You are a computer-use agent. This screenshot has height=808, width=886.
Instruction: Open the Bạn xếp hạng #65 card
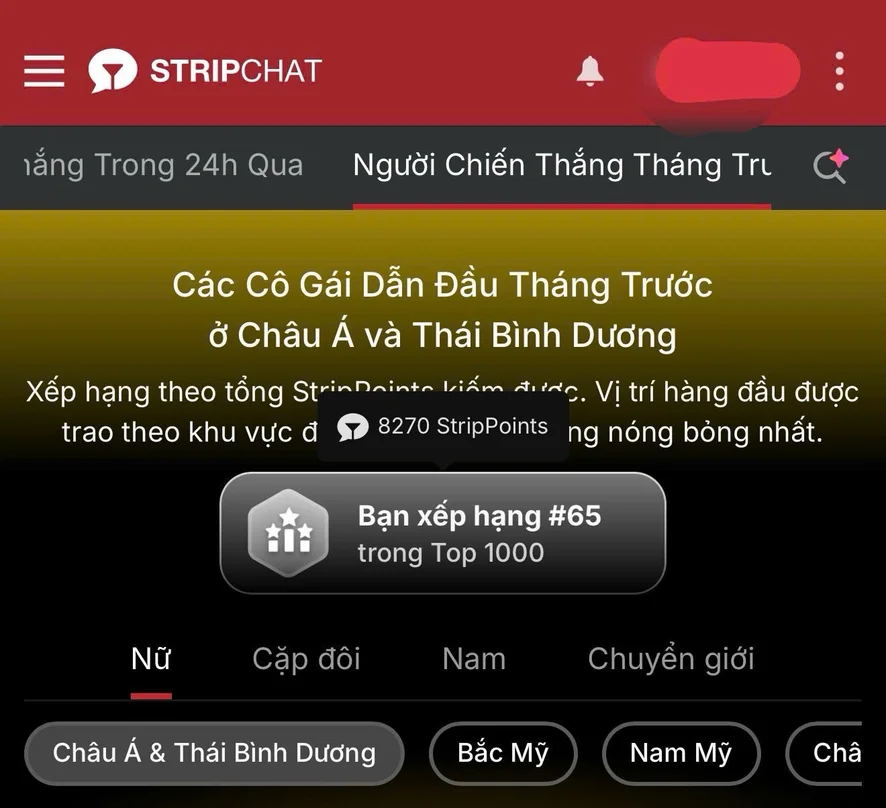(442, 533)
